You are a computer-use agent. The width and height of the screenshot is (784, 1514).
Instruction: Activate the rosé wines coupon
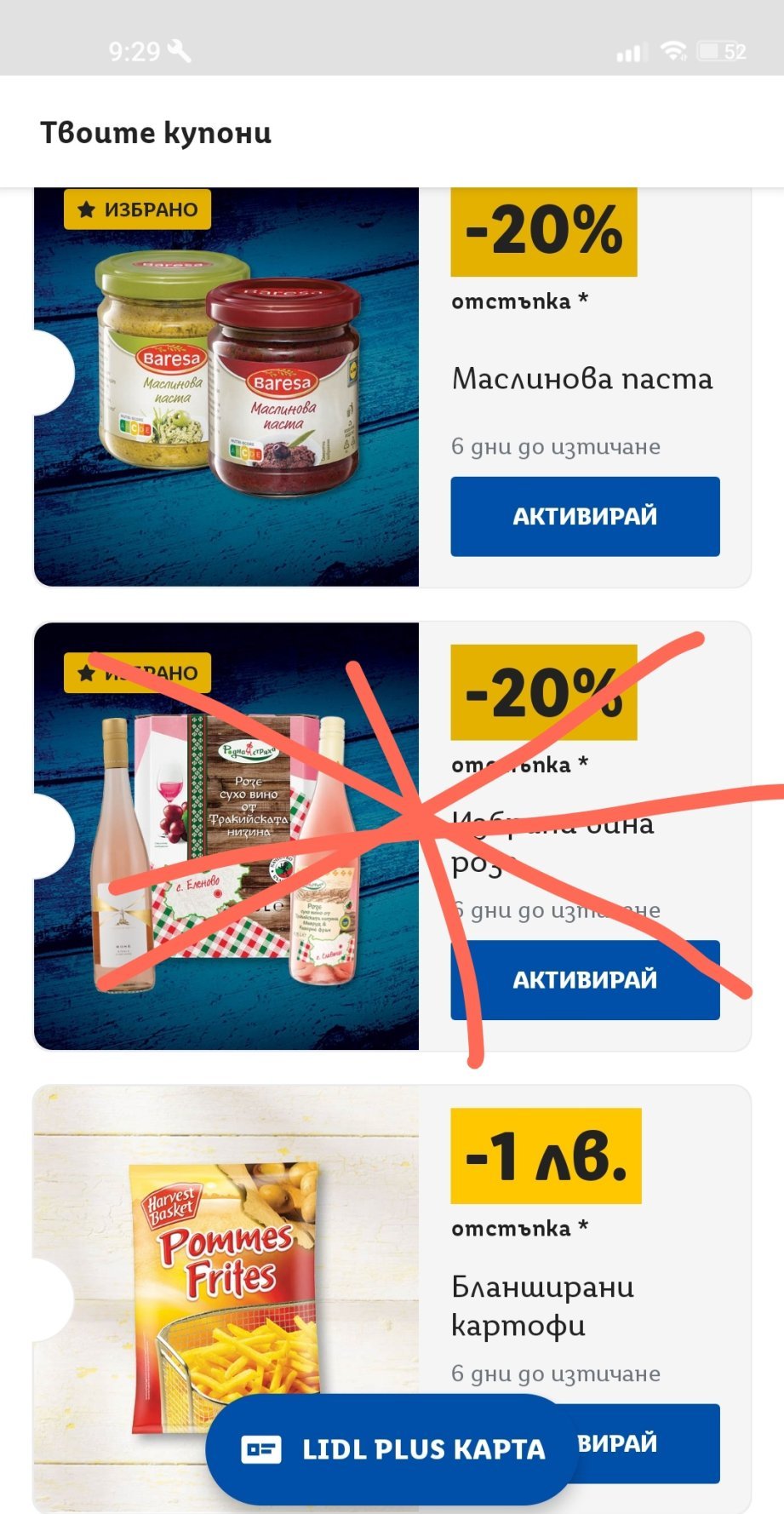[585, 979]
